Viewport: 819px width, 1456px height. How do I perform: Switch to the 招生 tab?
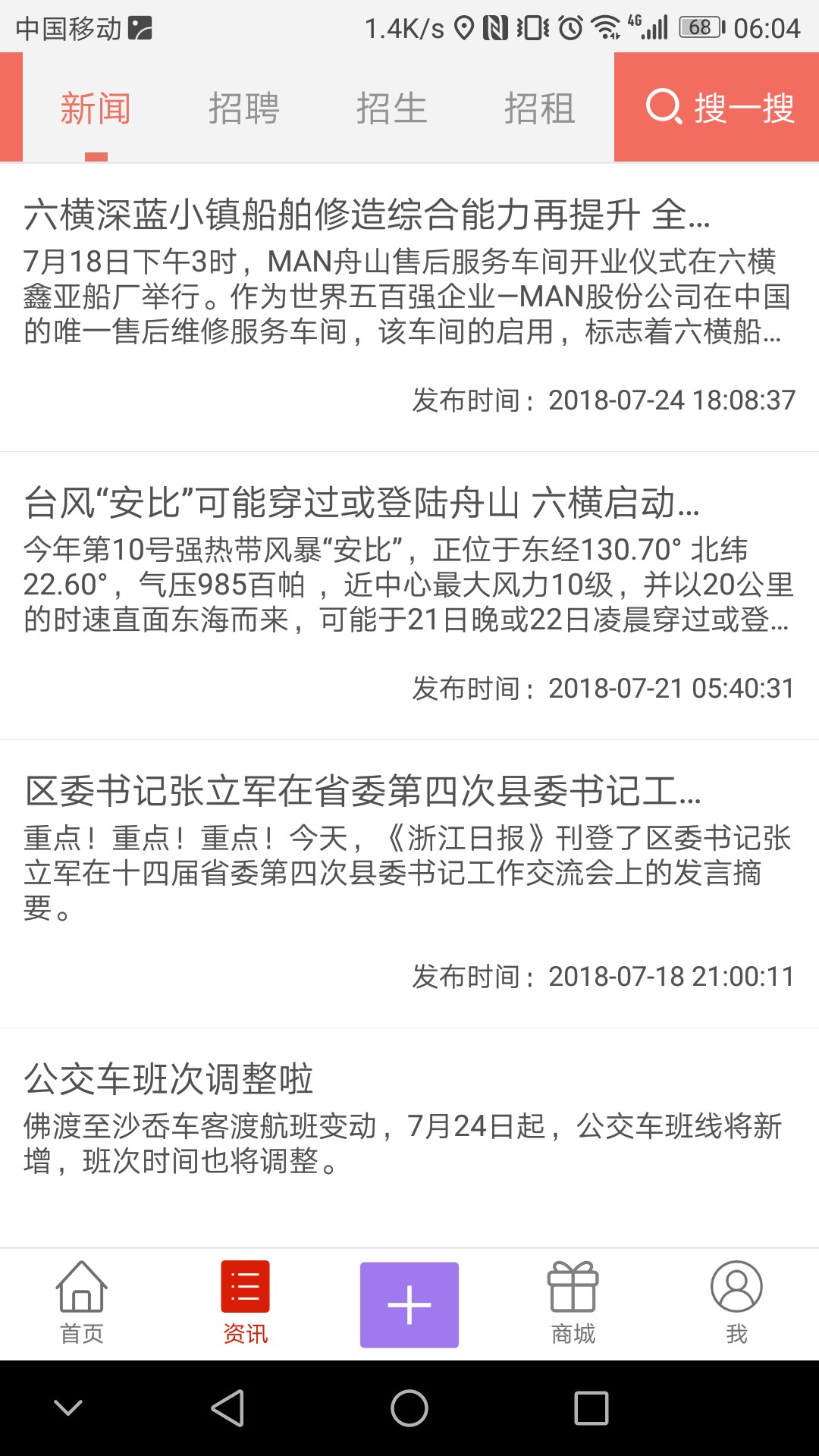click(x=392, y=108)
